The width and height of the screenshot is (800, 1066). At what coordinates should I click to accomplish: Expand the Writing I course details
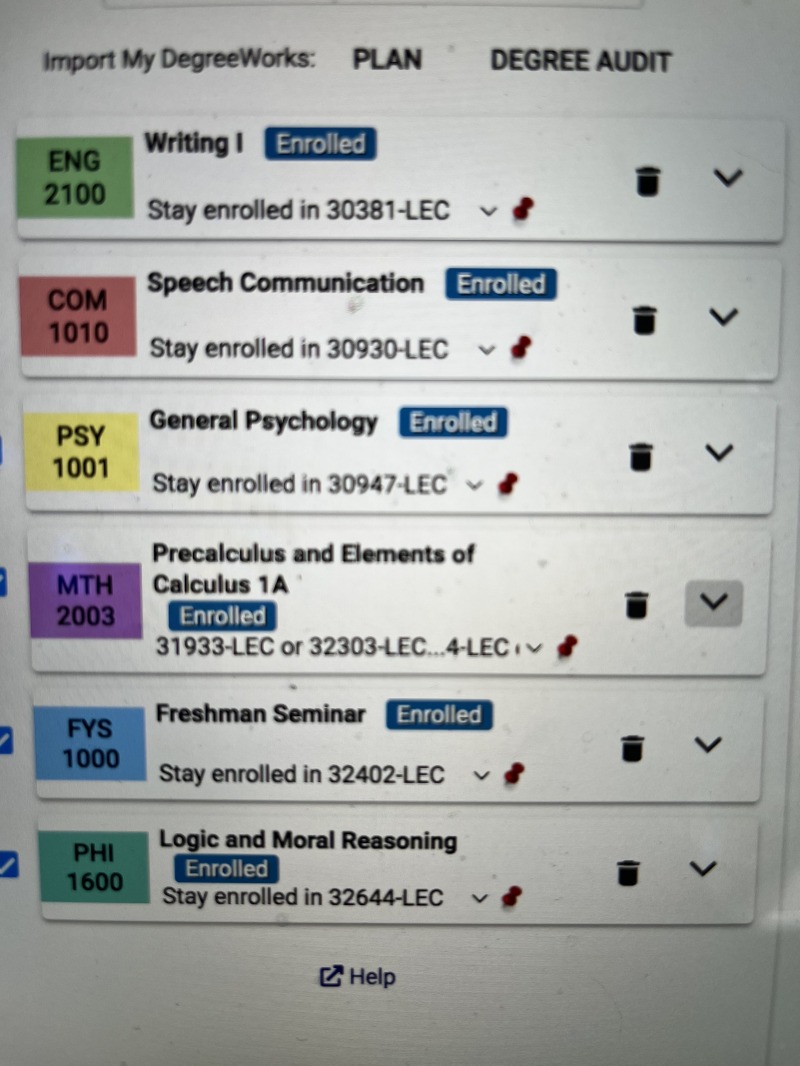728,177
